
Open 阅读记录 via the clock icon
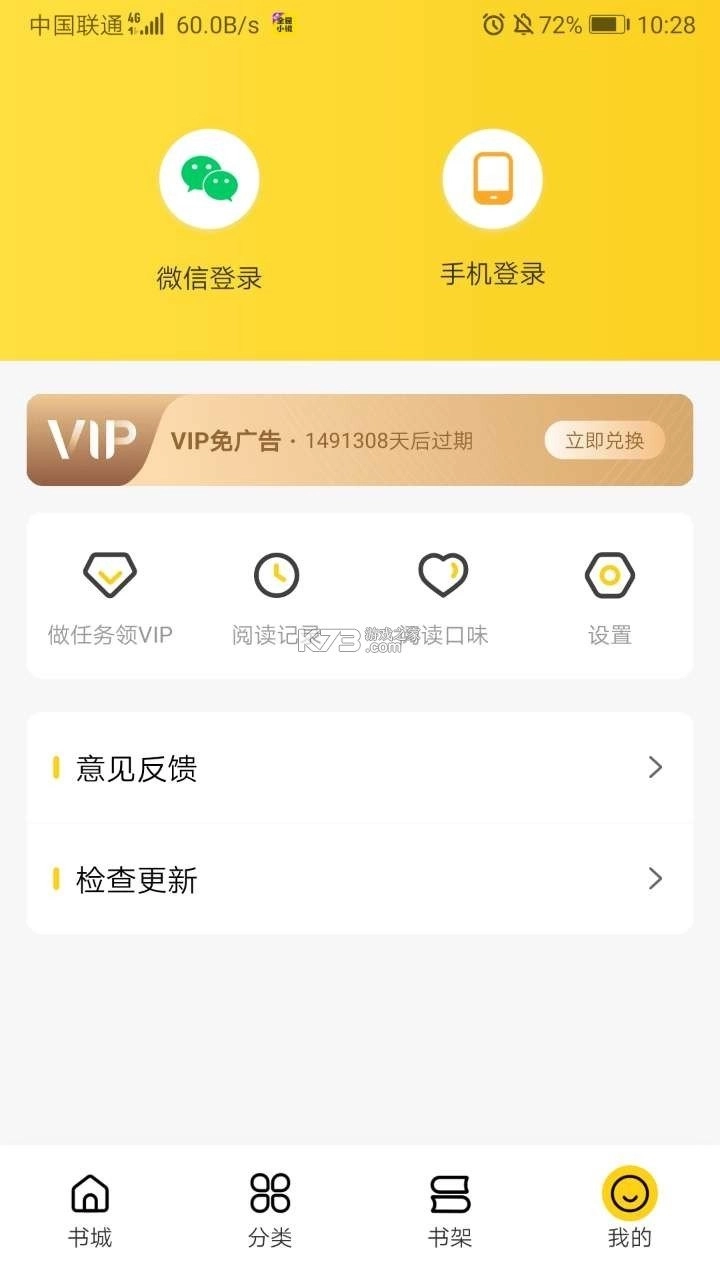coord(276,575)
